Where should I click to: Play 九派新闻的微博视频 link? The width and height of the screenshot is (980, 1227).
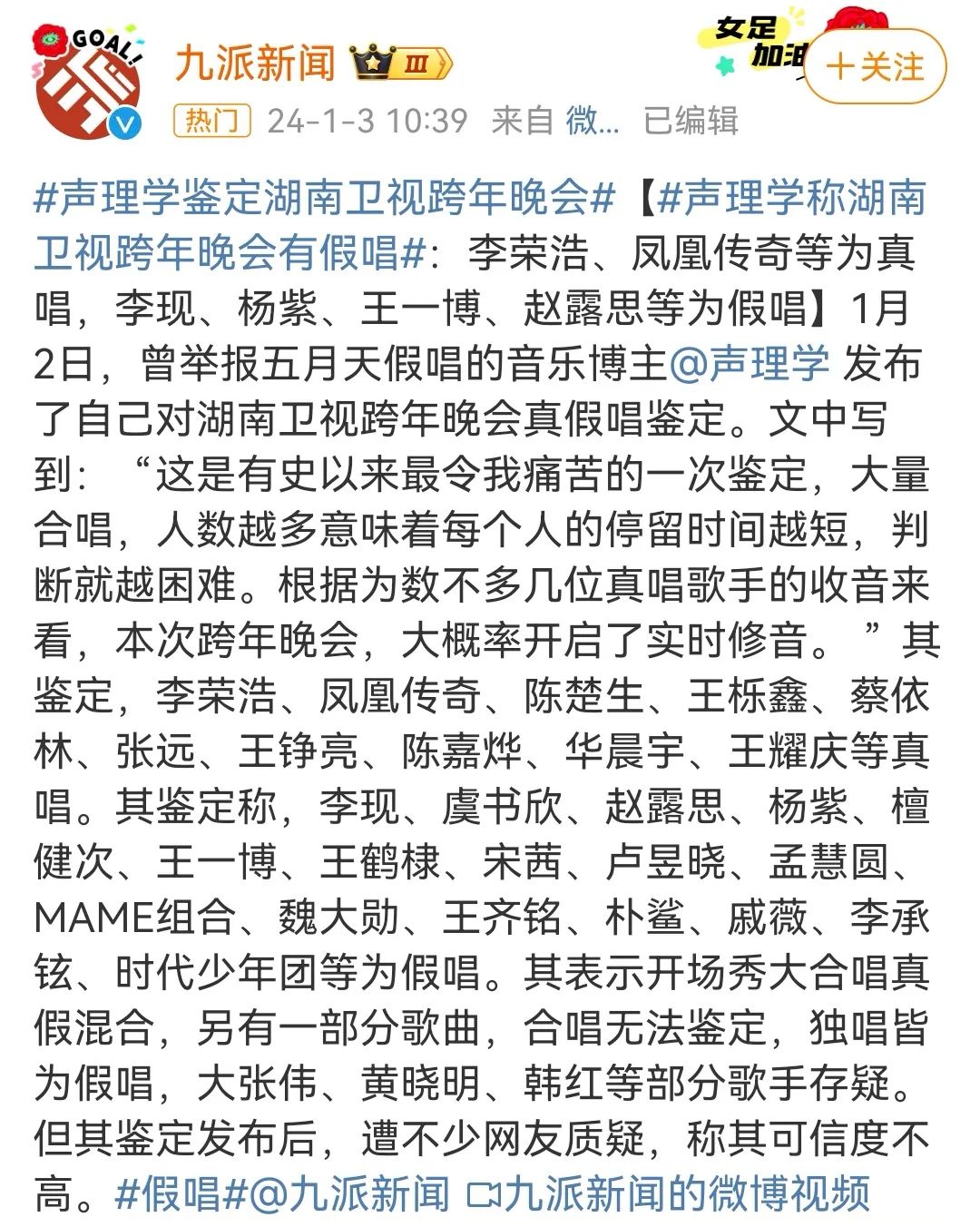point(668,1193)
